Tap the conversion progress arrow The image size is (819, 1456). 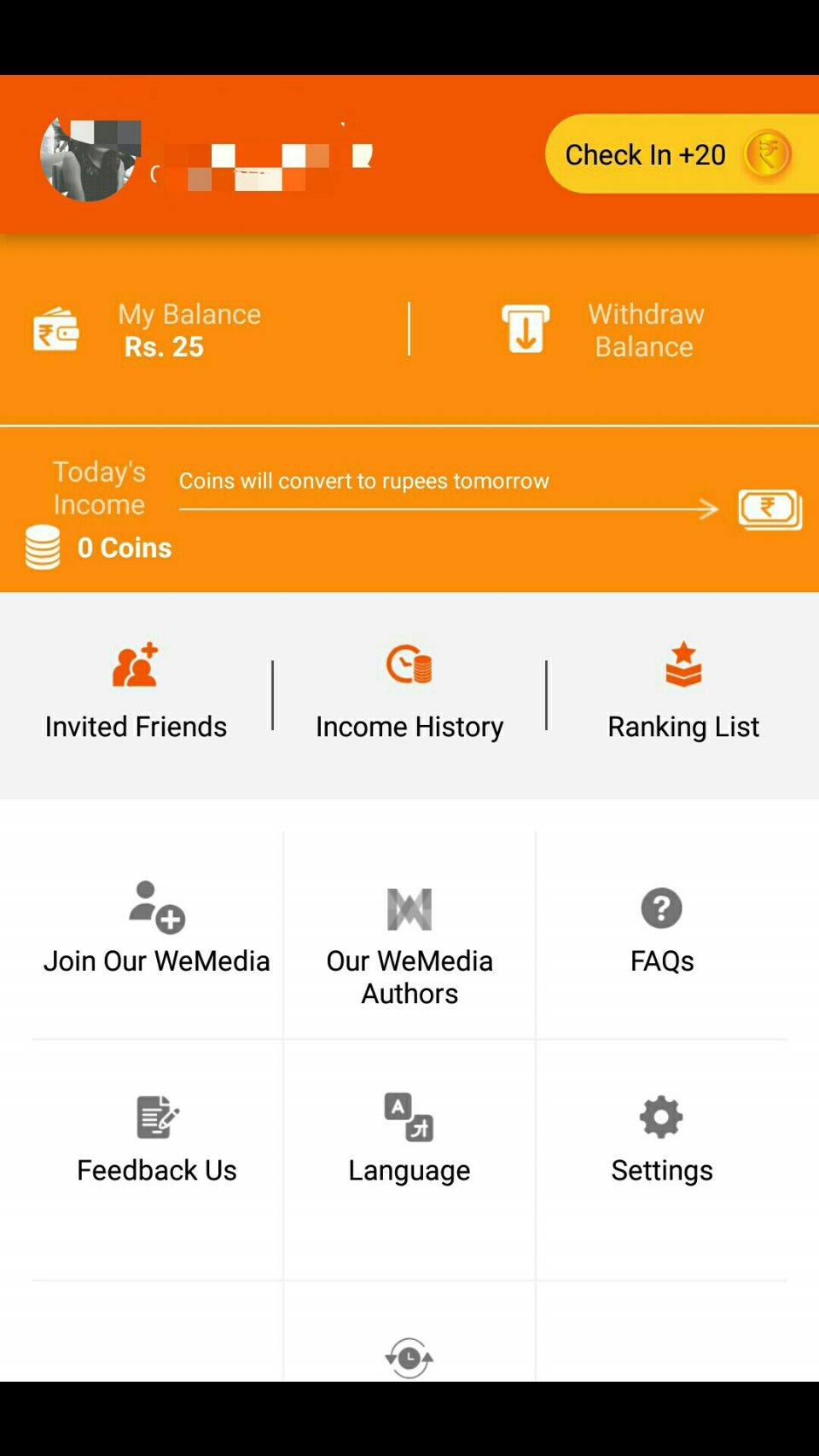point(448,509)
